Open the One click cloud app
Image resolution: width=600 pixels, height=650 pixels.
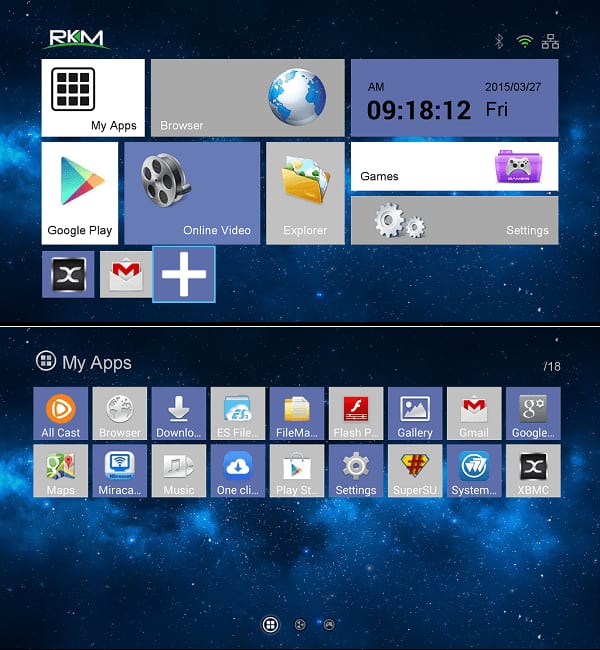238,471
